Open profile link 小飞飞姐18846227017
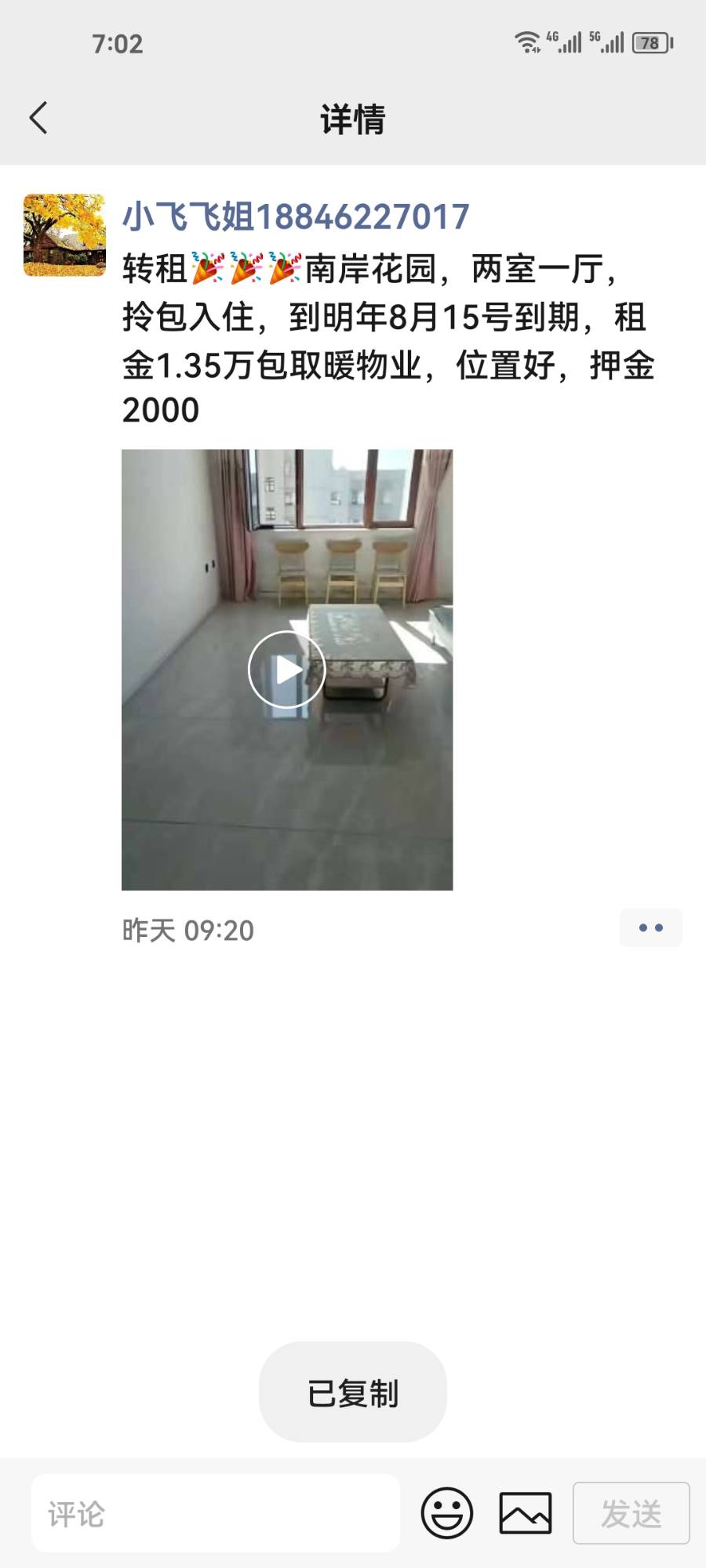Viewport: 706px width, 1568px height. [x=296, y=217]
